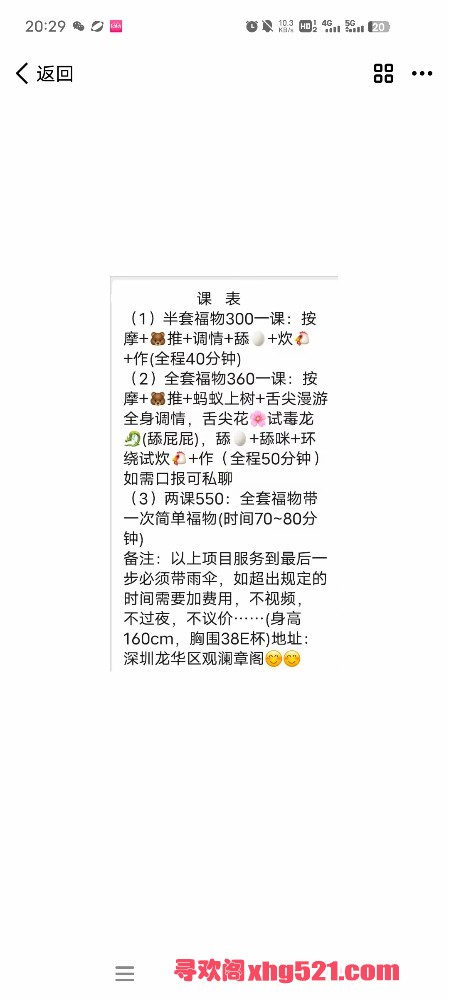
Task: Tap the system recent apps button
Action: [x=125, y=973]
